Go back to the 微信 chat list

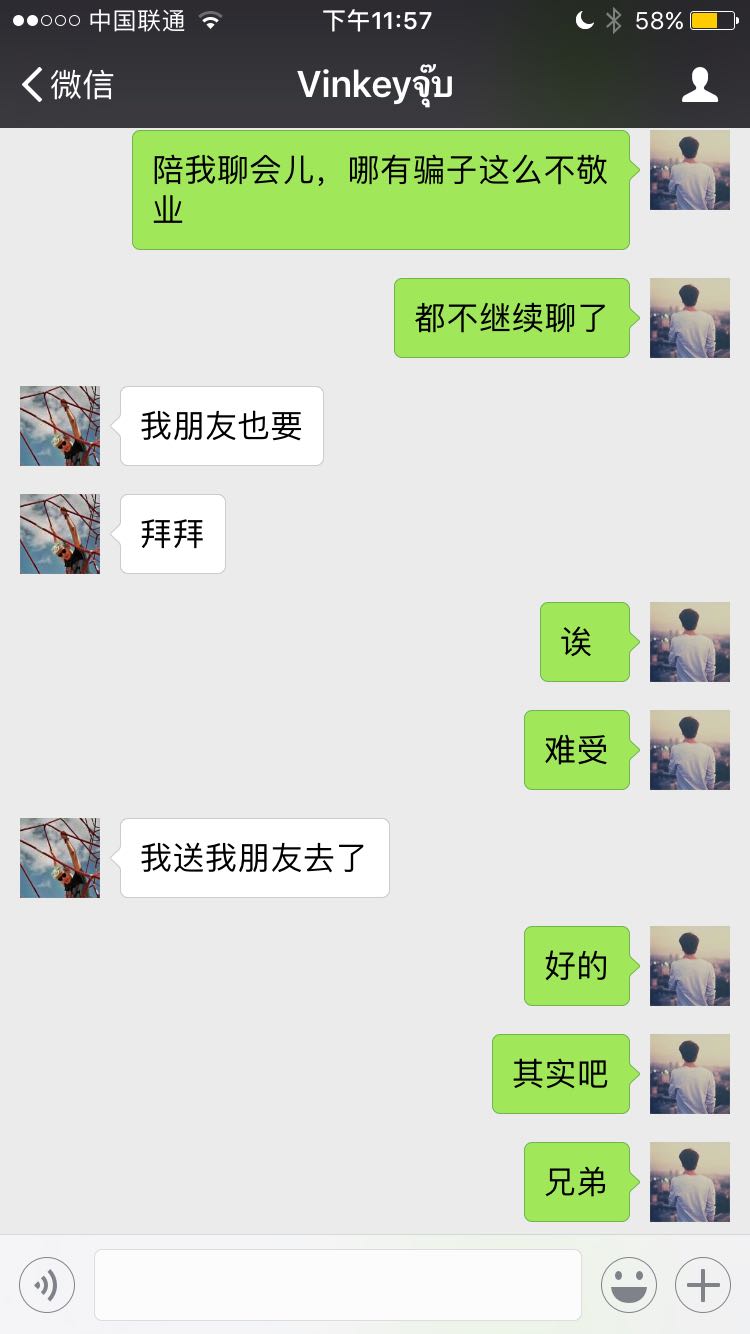66,85
